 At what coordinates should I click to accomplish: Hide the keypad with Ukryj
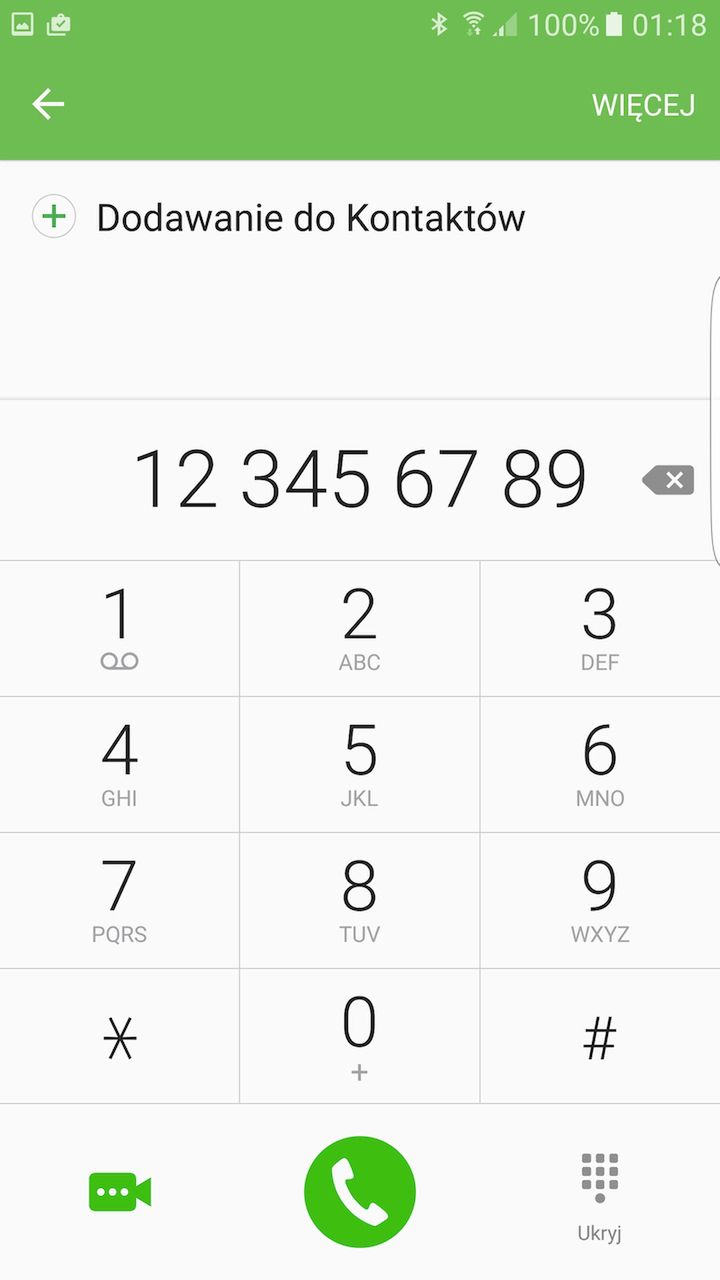(x=599, y=1195)
